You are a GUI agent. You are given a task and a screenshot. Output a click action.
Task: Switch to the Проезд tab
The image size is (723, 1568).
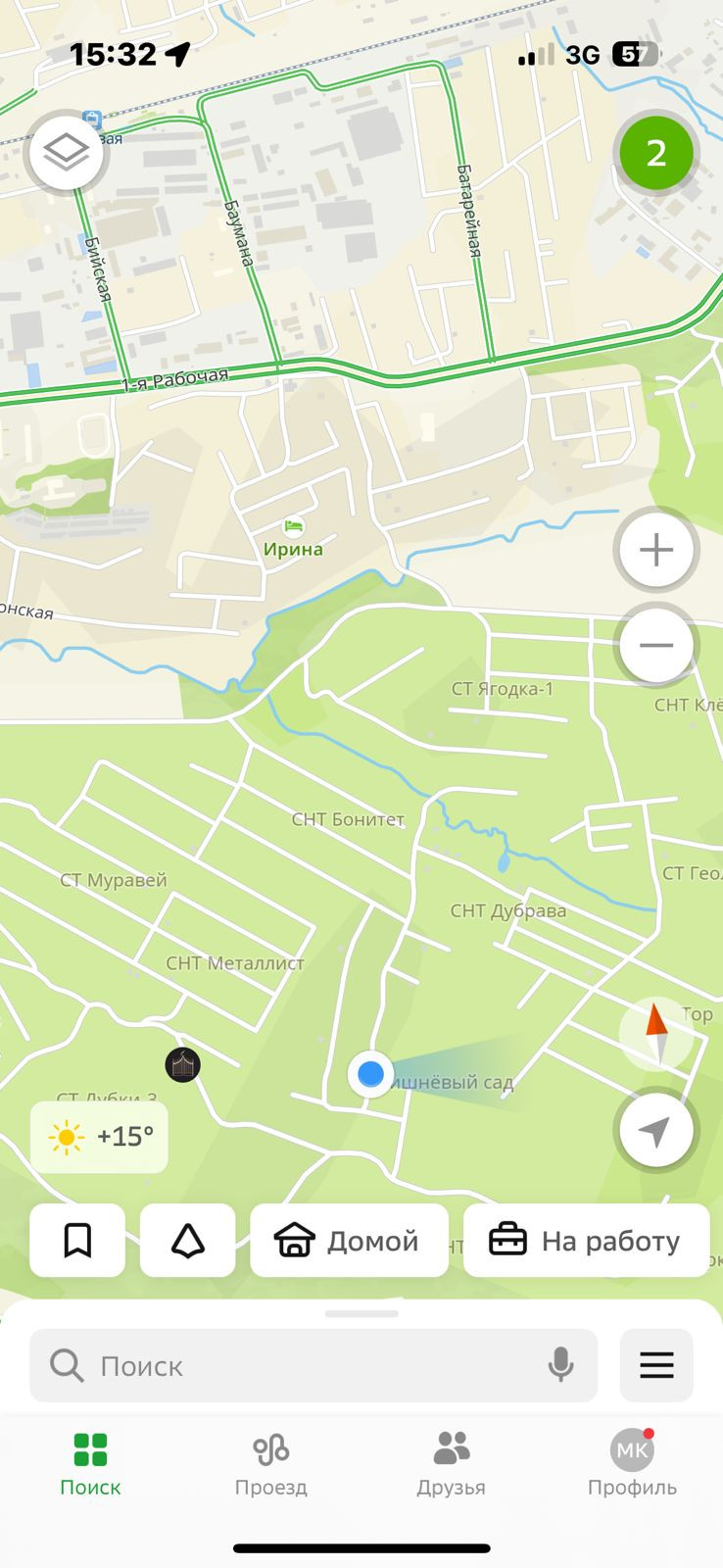coord(270,1463)
